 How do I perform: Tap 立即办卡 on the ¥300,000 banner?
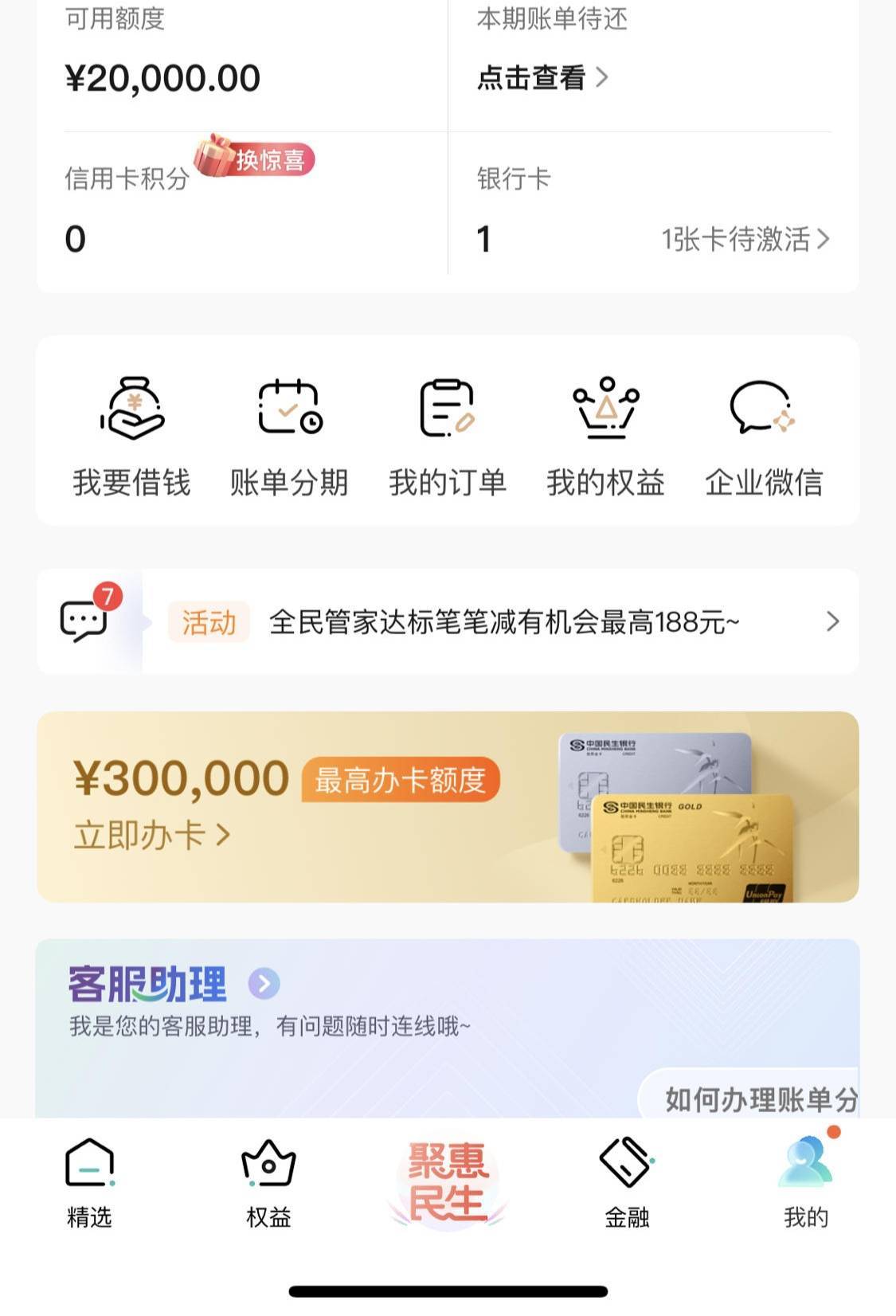151,835
